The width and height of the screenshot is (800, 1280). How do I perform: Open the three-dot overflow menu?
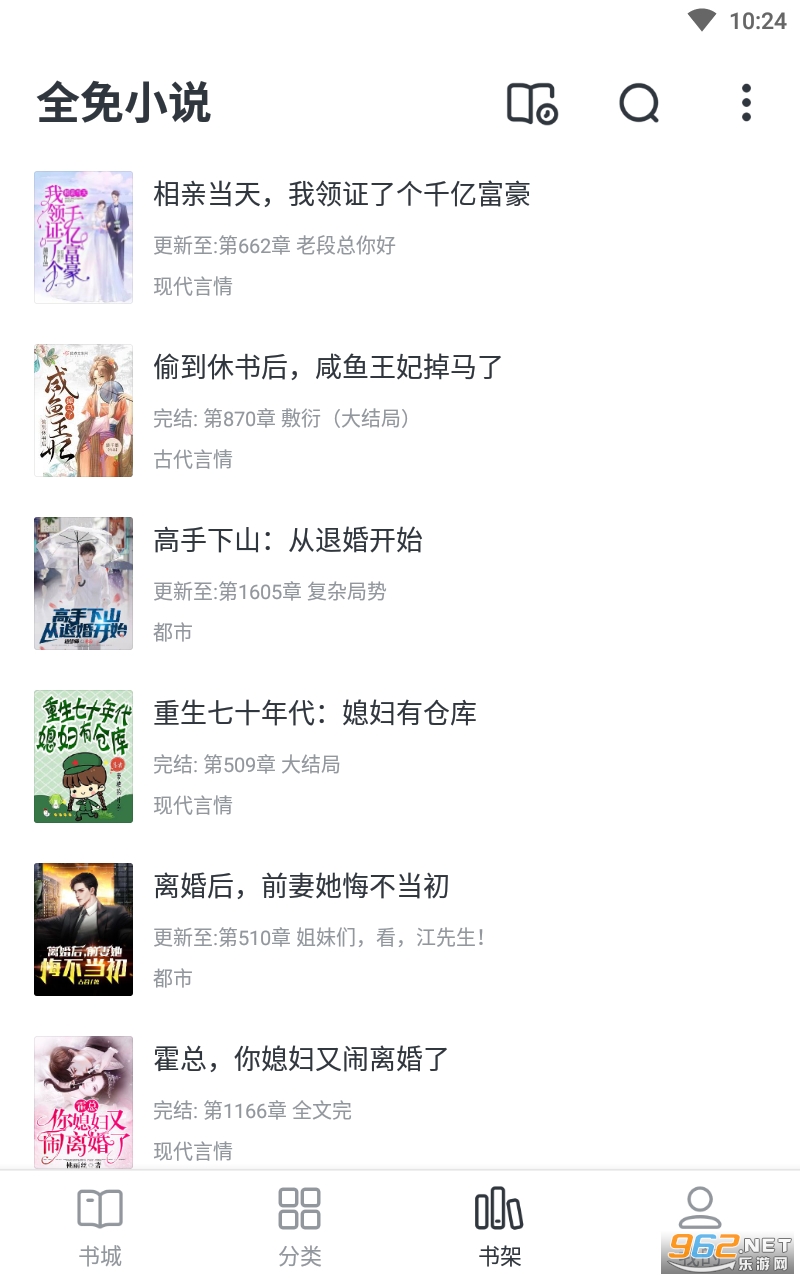pos(746,103)
